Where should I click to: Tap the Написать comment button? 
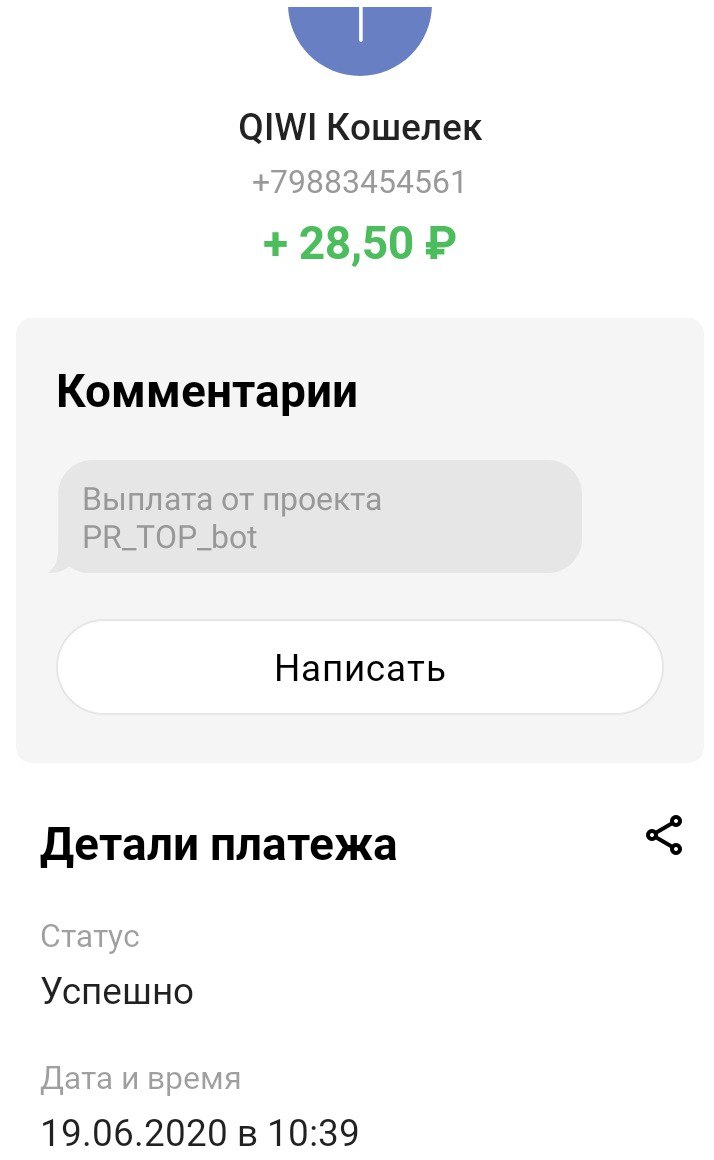(359, 667)
